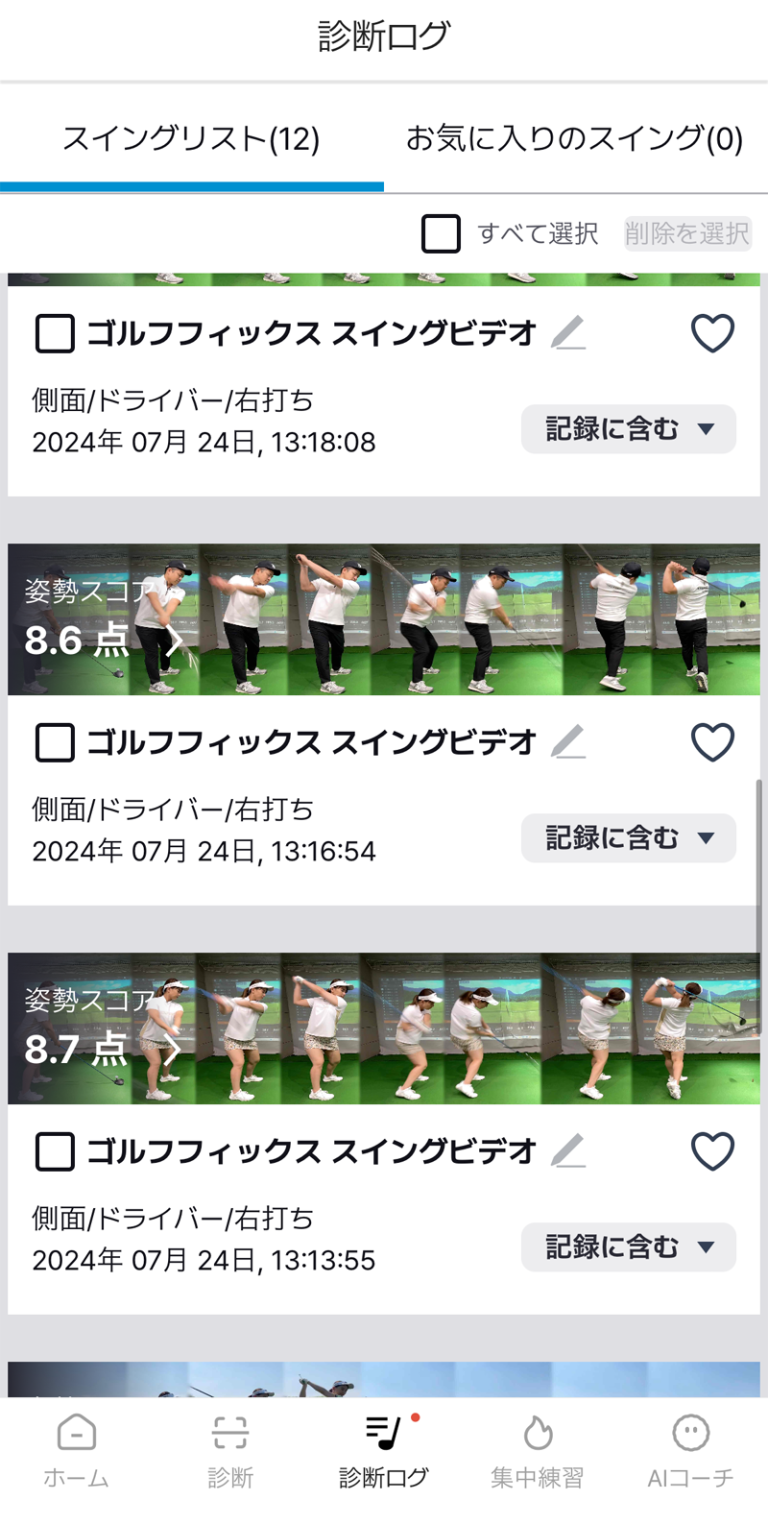Image resolution: width=768 pixels, height=1524 pixels.
Task: Select checkbox for the 13:16:54 swing video
Action: point(55,743)
